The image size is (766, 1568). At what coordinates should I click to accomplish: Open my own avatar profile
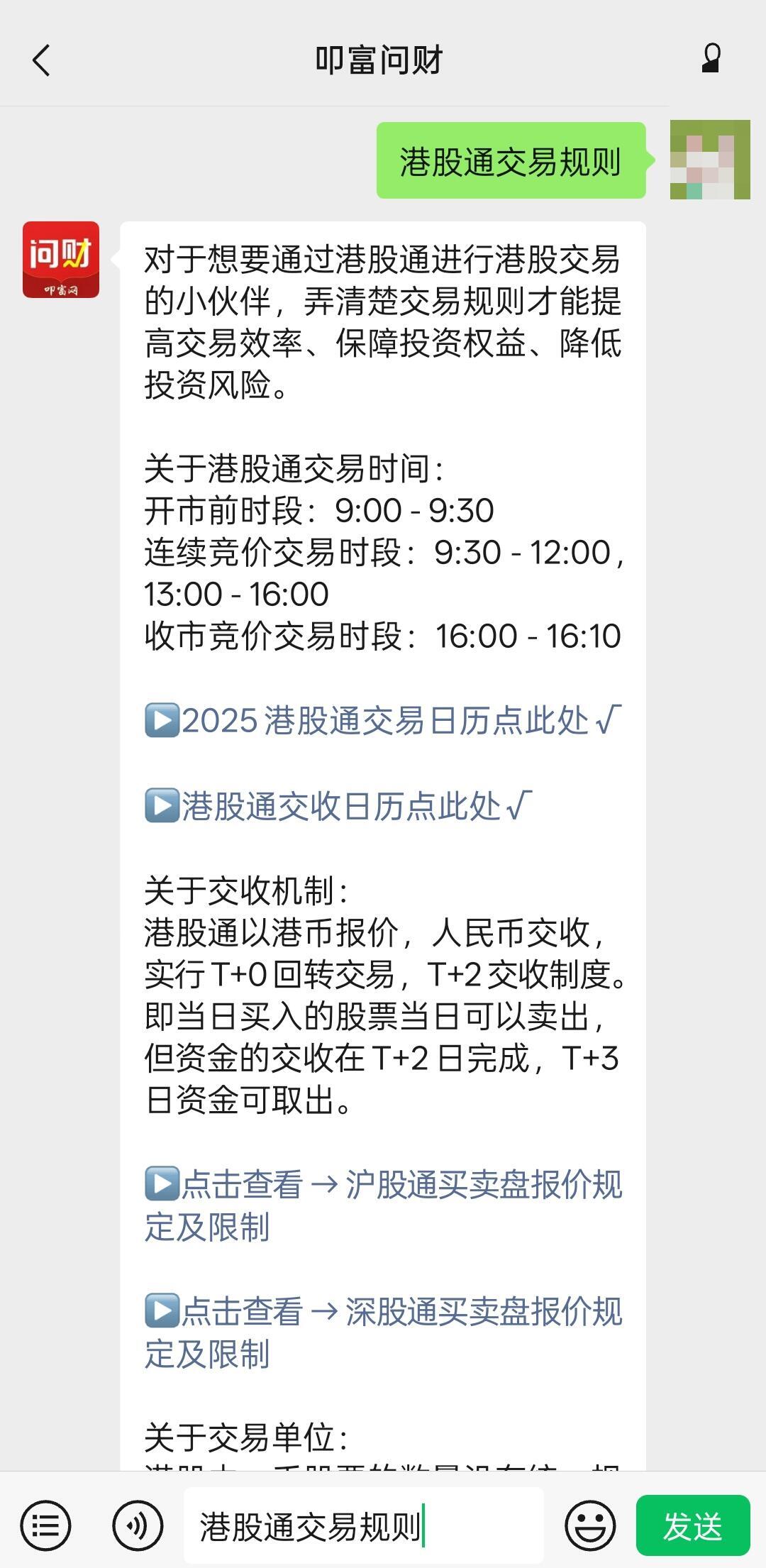710,160
